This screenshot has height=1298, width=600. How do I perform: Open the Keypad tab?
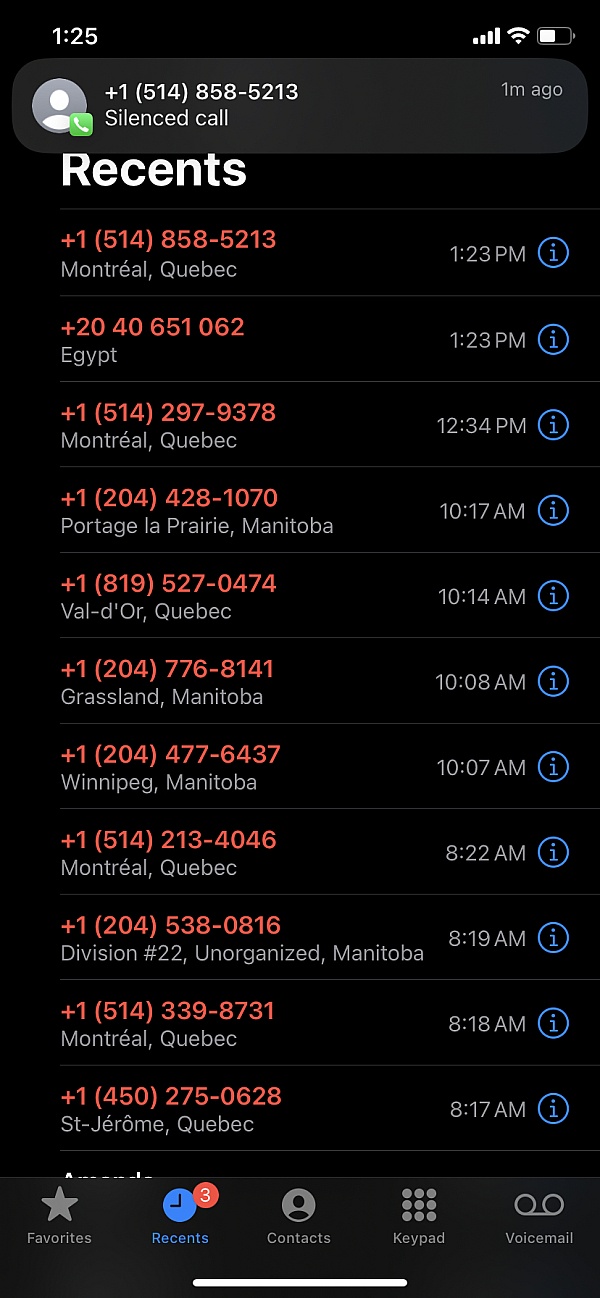click(419, 1215)
